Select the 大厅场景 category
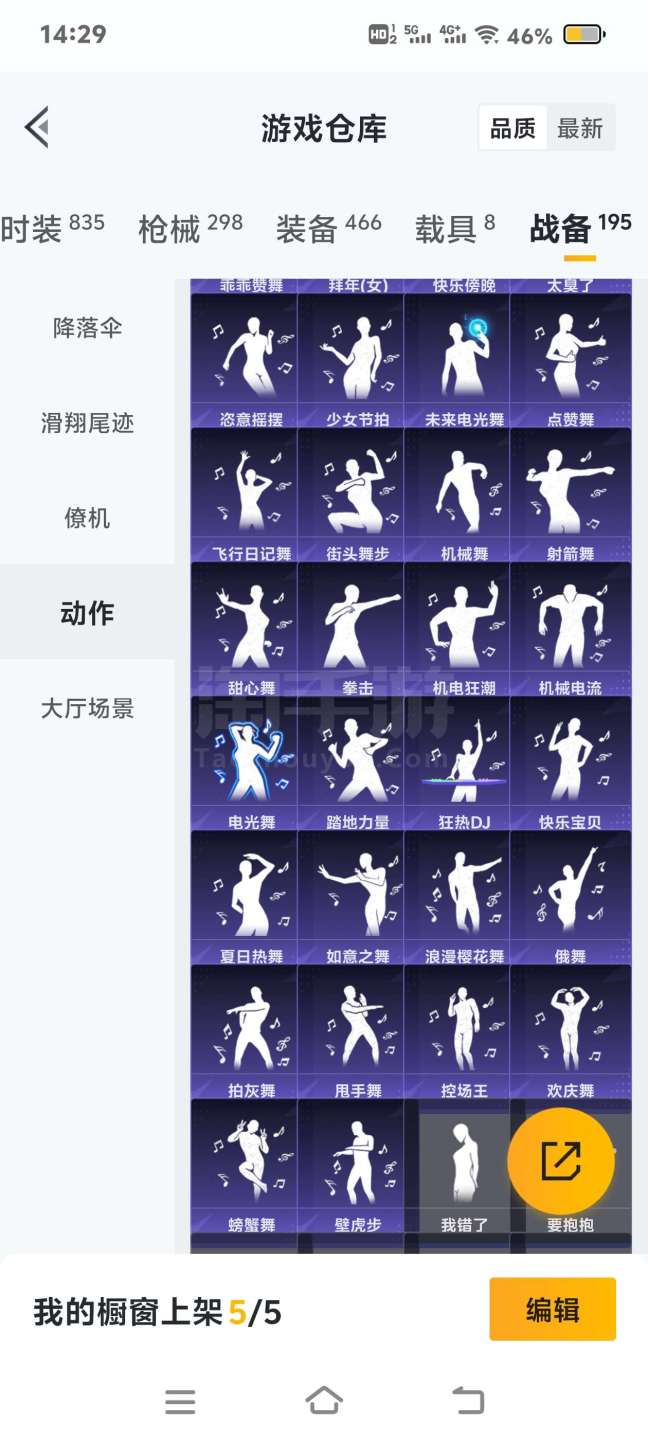The height and width of the screenshot is (1440, 648). (87, 708)
